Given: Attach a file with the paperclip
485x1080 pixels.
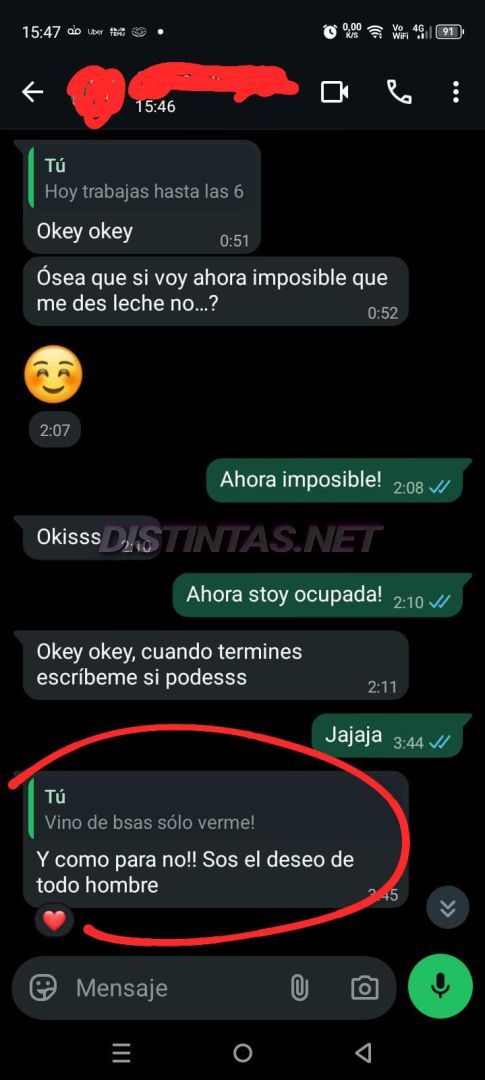Looking at the screenshot, I should pyautogui.click(x=299, y=988).
